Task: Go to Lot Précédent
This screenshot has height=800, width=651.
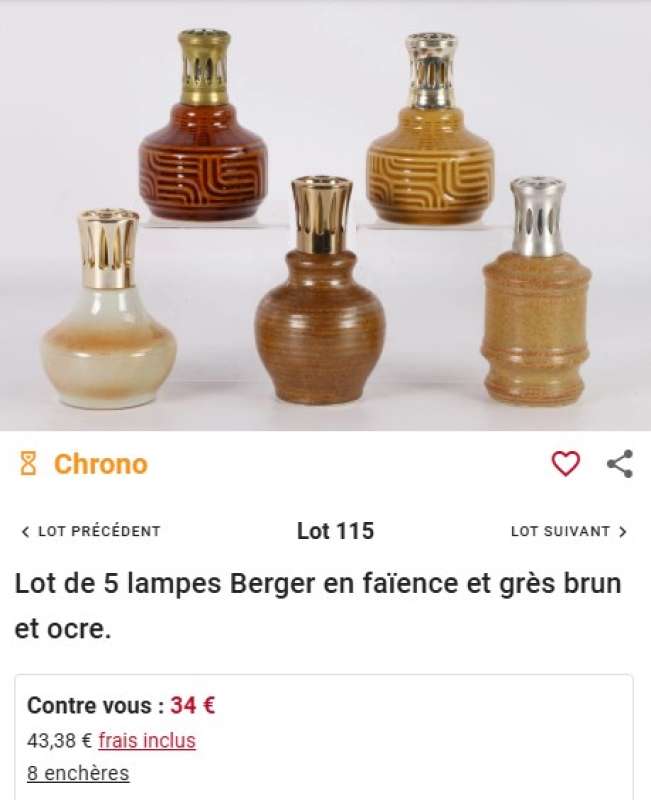Action: tap(90, 532)
